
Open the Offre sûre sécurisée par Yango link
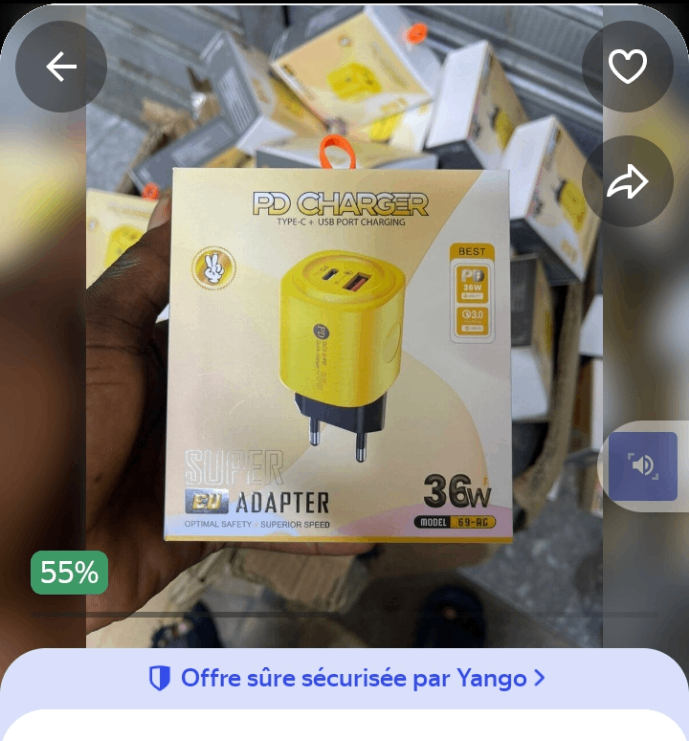click(x=346, y=678)
